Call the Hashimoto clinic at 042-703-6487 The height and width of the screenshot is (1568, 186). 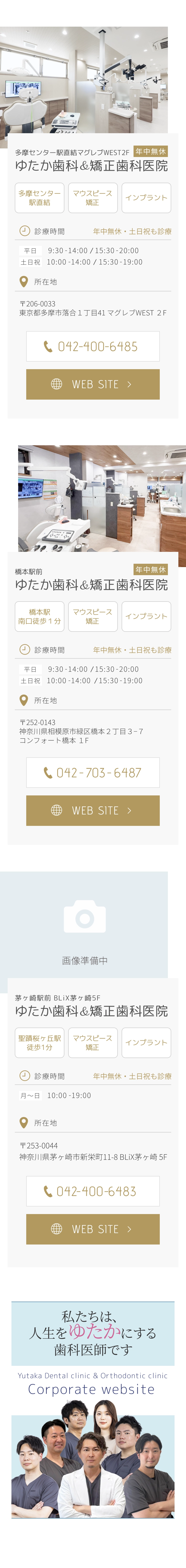(93, 772)
